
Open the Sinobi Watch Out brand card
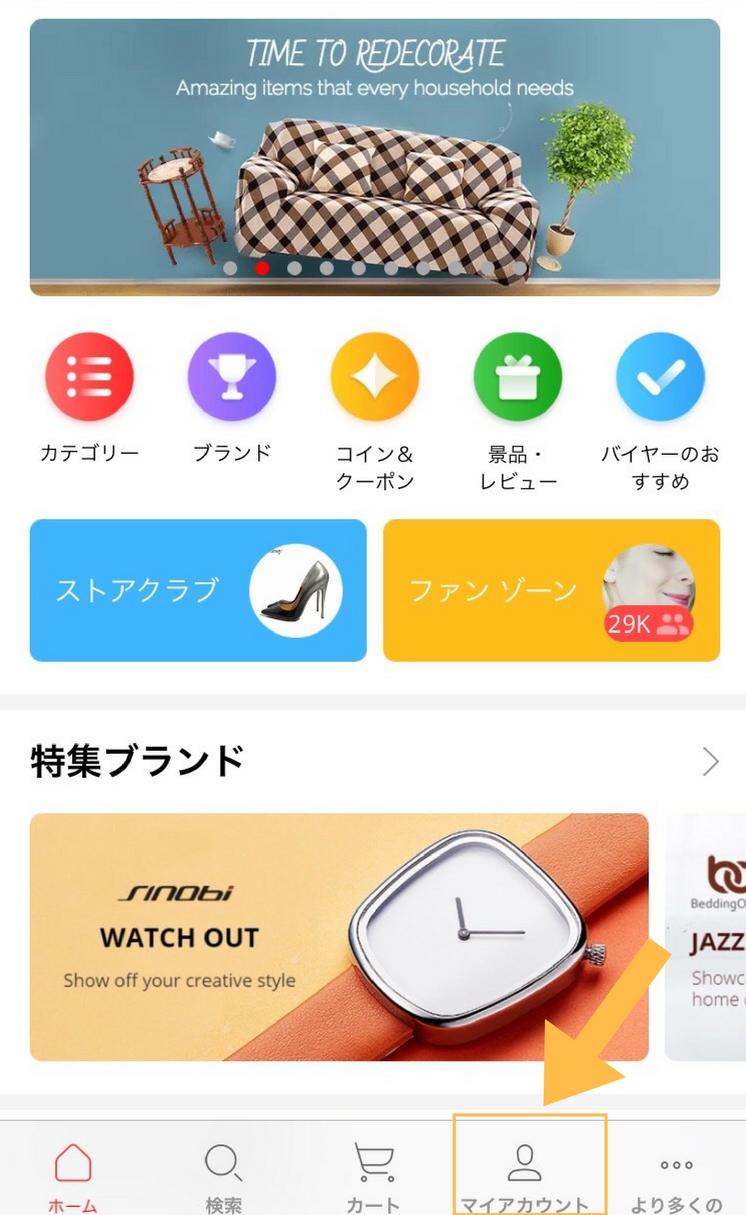(339, 937)
